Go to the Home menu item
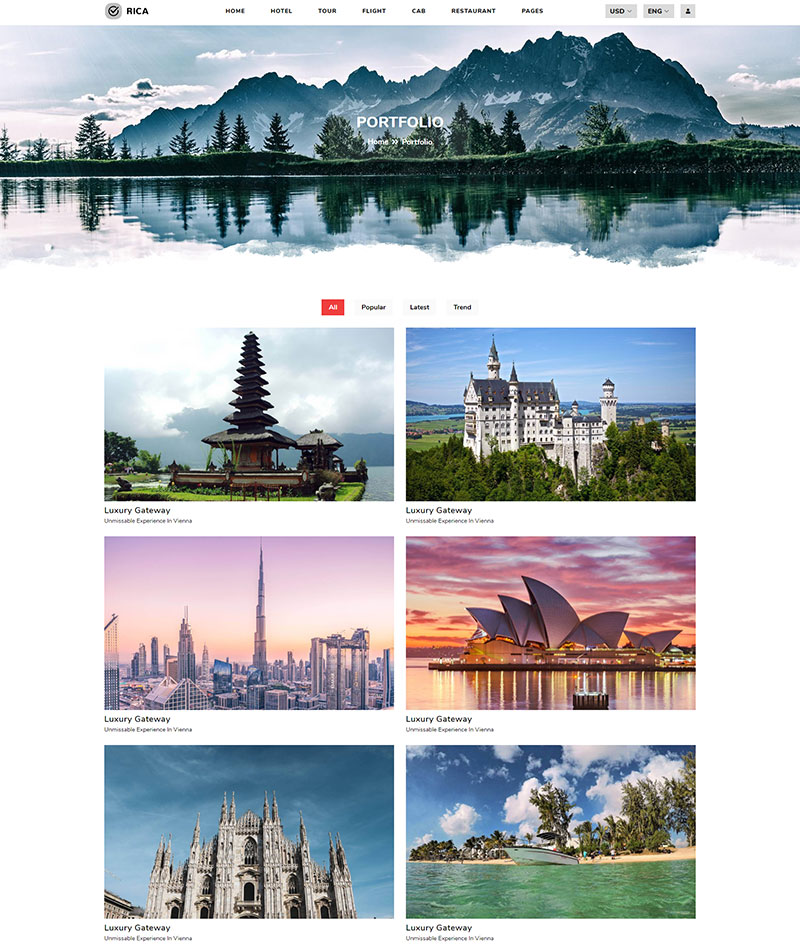800x945 pixels. (235, 11)
